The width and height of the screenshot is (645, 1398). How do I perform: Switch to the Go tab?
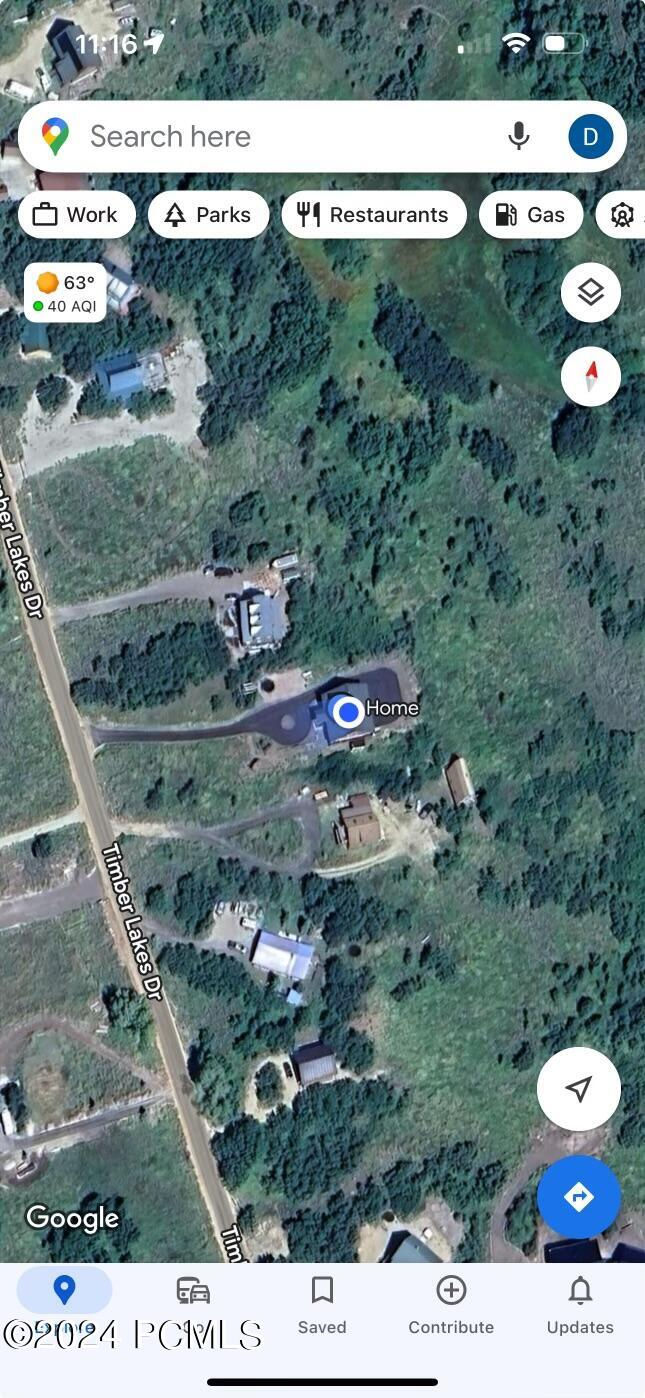(193, 1305)
